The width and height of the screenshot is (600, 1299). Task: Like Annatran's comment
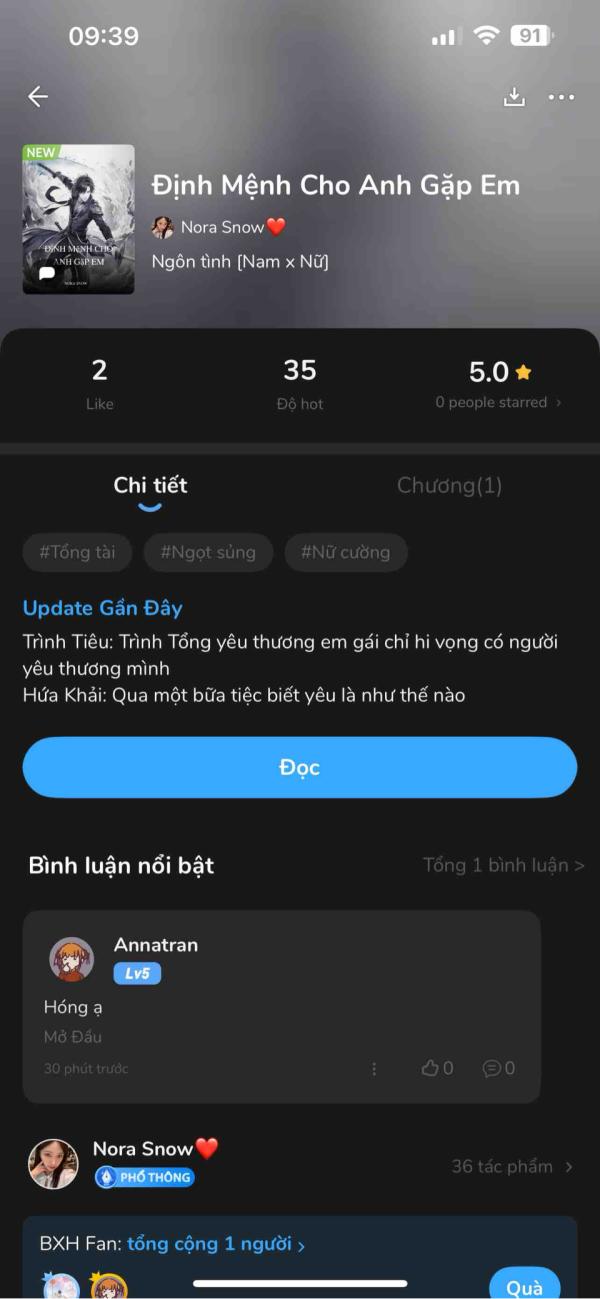[437, 1068]
